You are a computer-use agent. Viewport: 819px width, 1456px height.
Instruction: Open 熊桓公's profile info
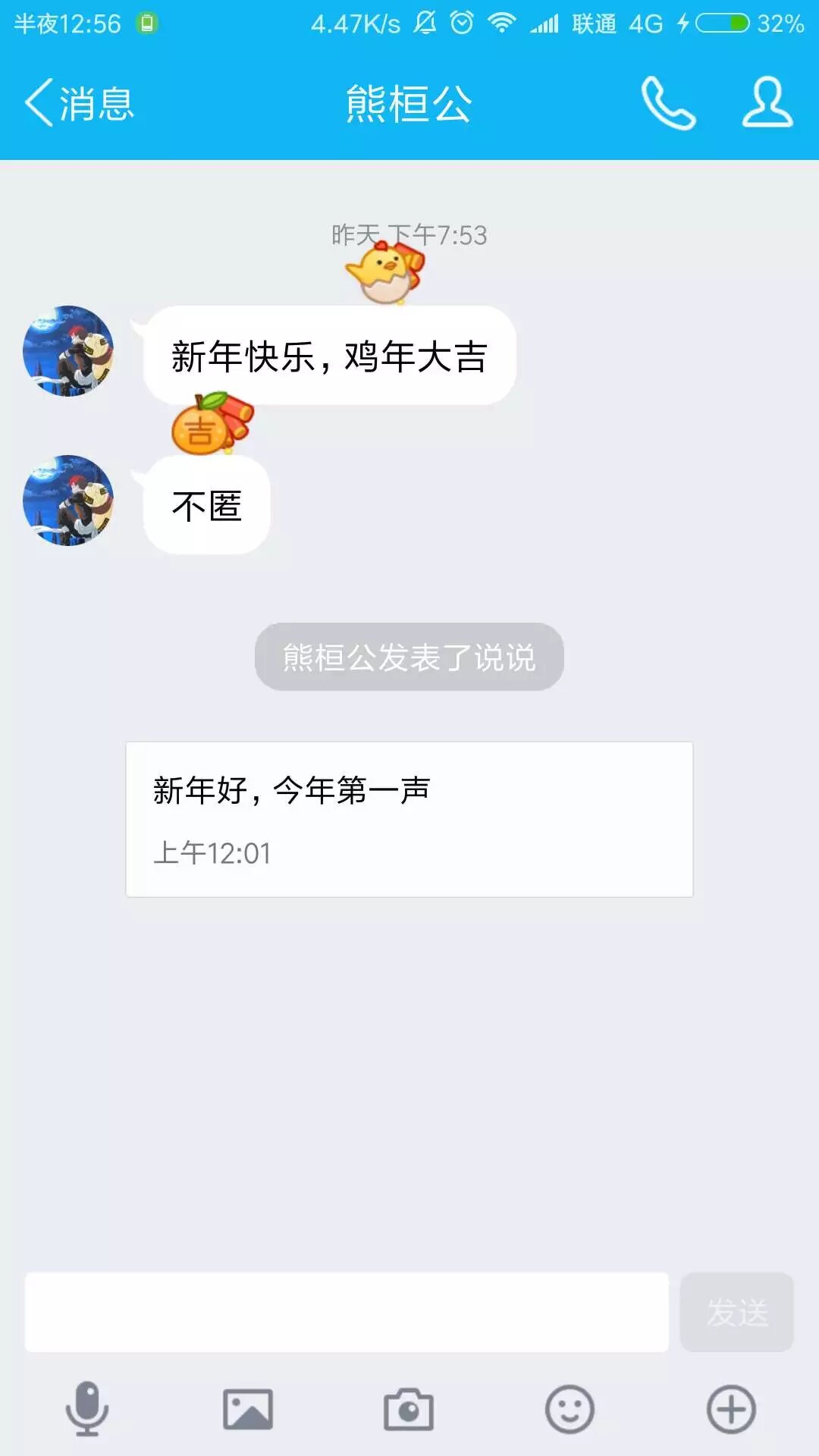(767, 103)
